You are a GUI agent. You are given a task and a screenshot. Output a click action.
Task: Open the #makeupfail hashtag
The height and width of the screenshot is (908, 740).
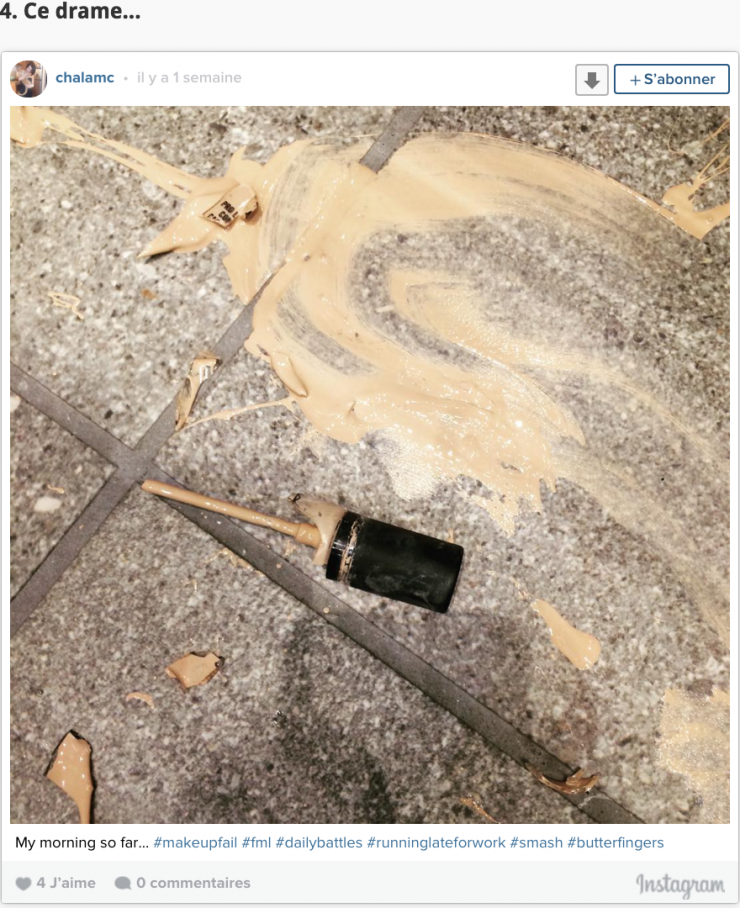click(x=195, y=843)
